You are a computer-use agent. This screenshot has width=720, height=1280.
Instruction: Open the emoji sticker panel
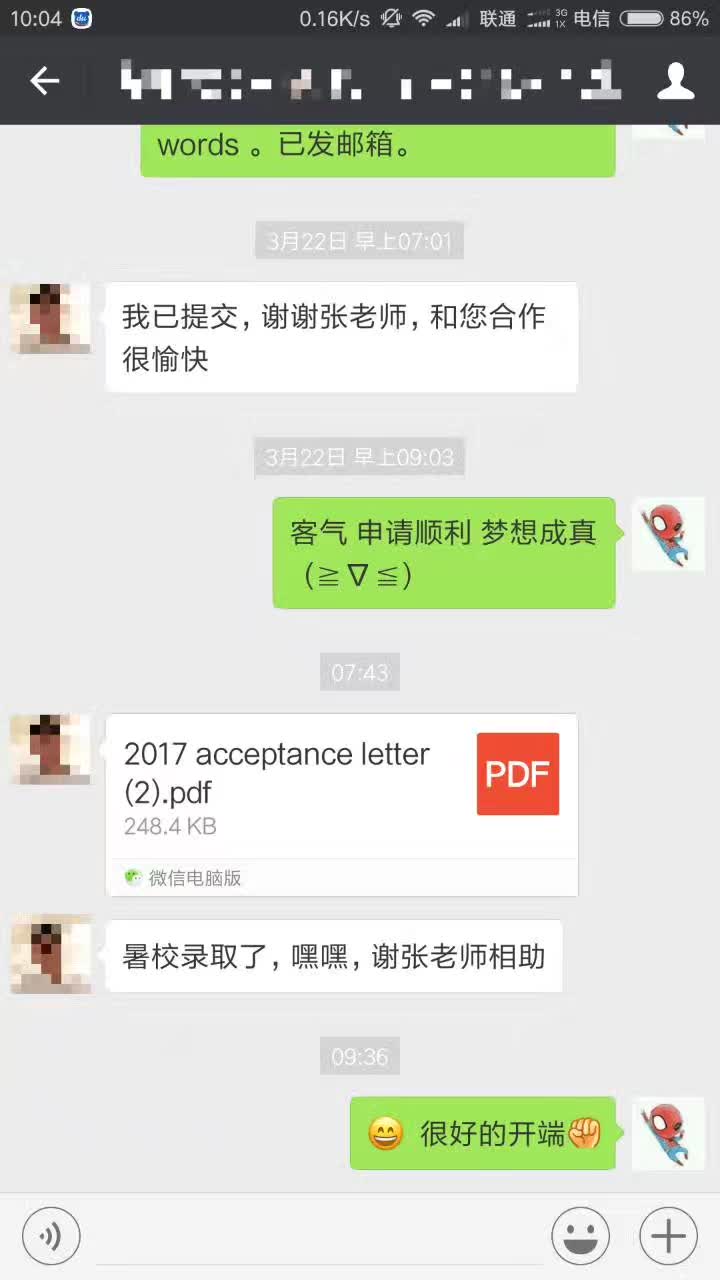click(580, 1236)
